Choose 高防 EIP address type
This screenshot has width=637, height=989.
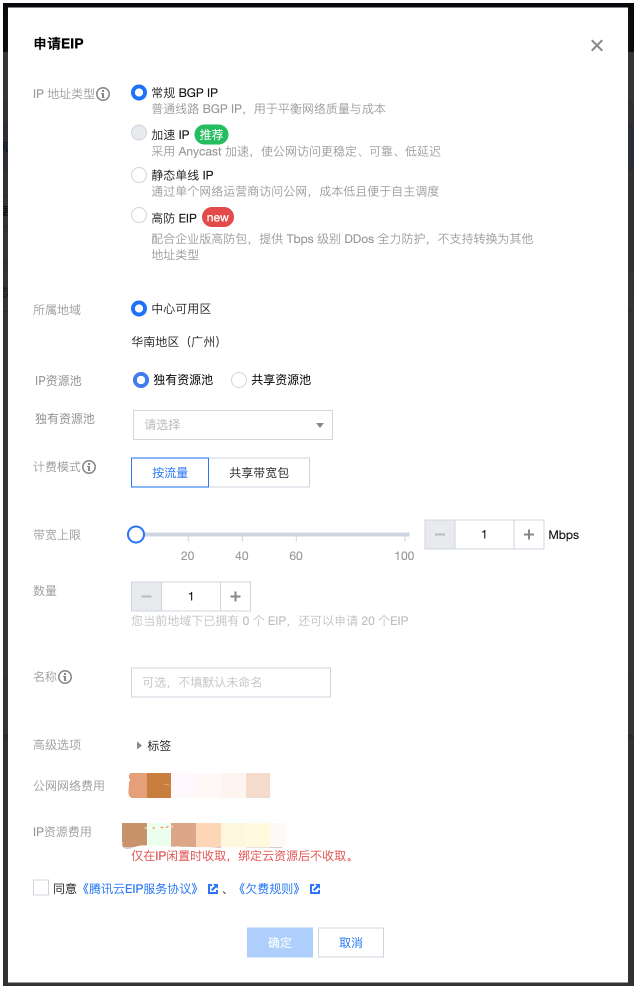click(140, 216)
